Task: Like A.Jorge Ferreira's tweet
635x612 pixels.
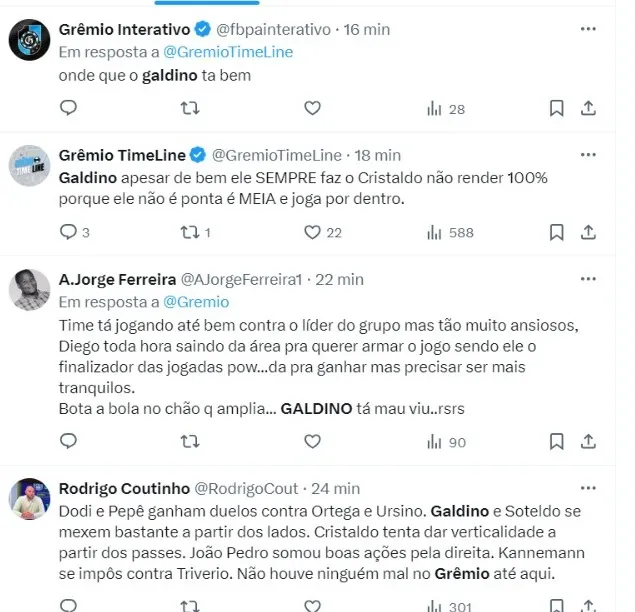Action: pos(312,441)
